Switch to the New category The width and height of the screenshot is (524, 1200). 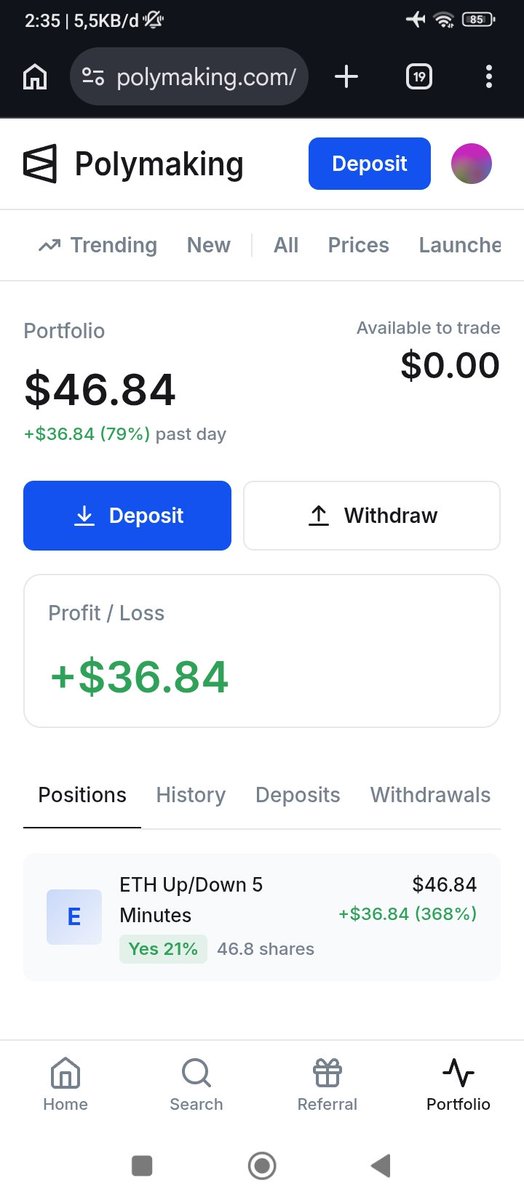[x=208, y=245]
